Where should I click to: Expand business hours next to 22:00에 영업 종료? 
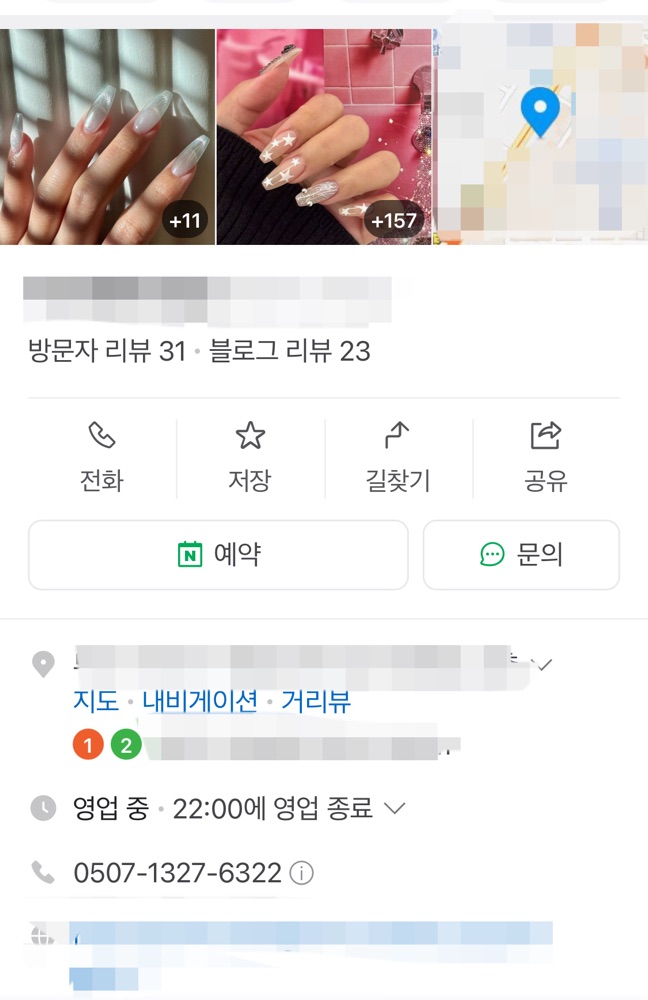click(x=395, y=809)
